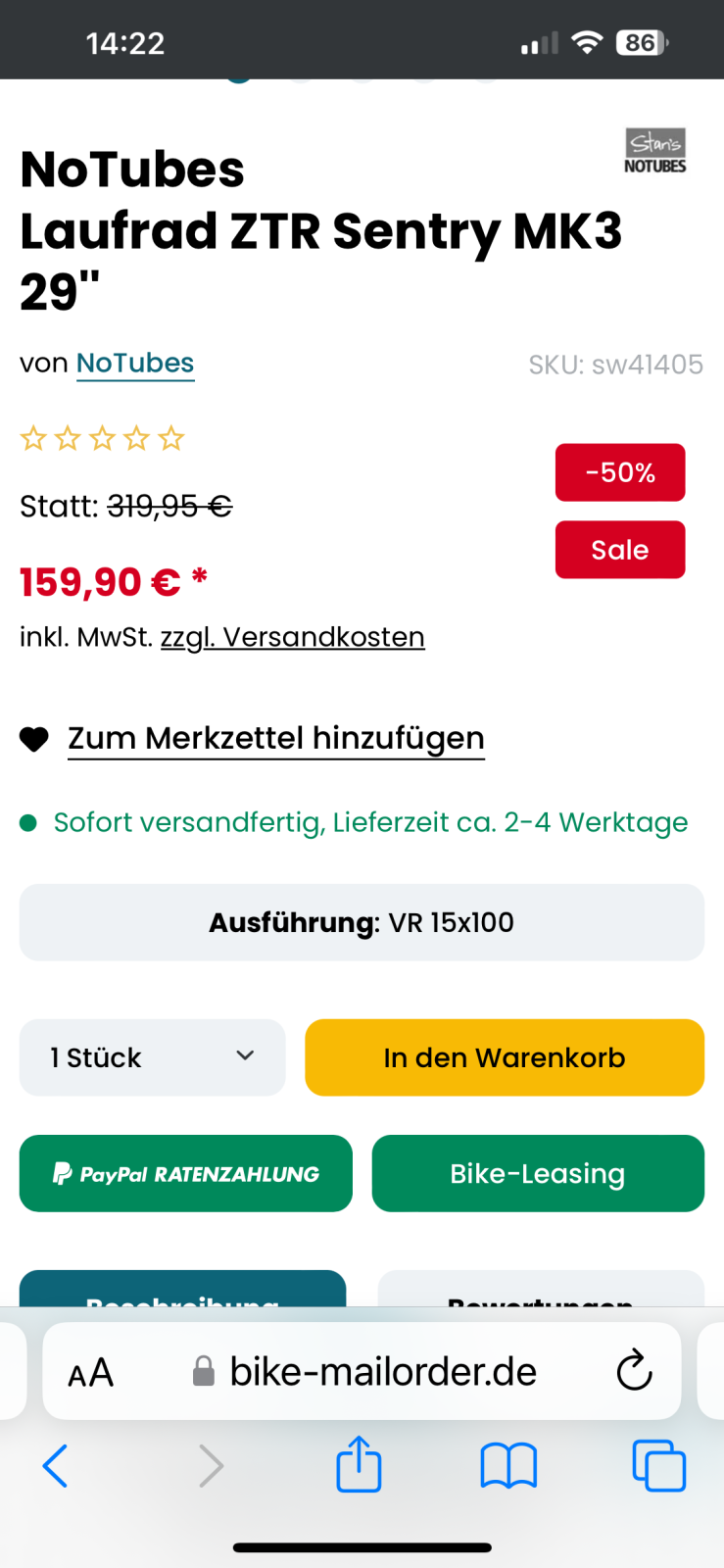Image resolution: width=724 pixels, height=1568 pixels.
Task: Tap In den Warenkorb
Action: click(505, 1057)
